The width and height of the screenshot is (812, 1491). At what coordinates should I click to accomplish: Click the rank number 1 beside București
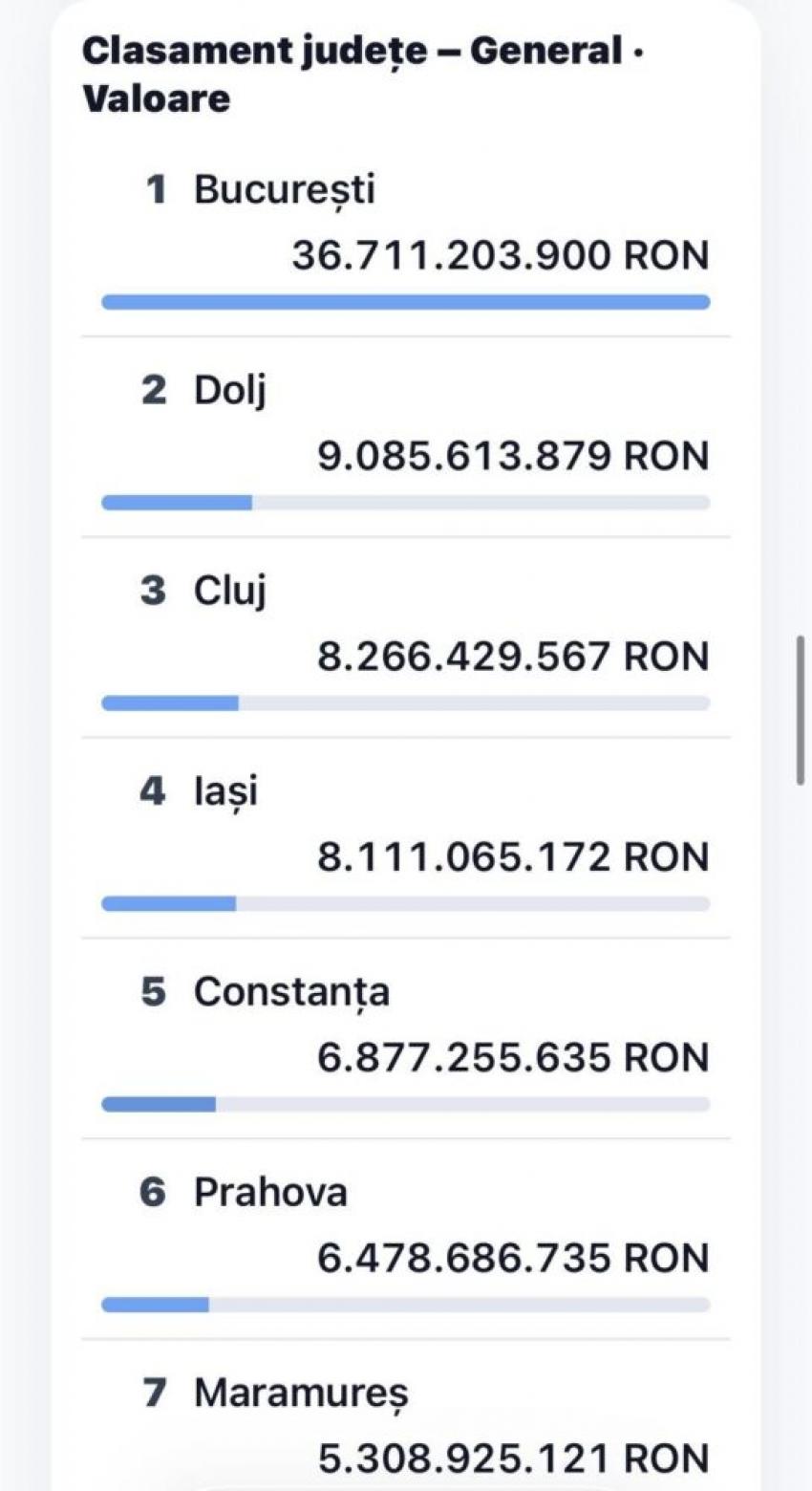156,188
